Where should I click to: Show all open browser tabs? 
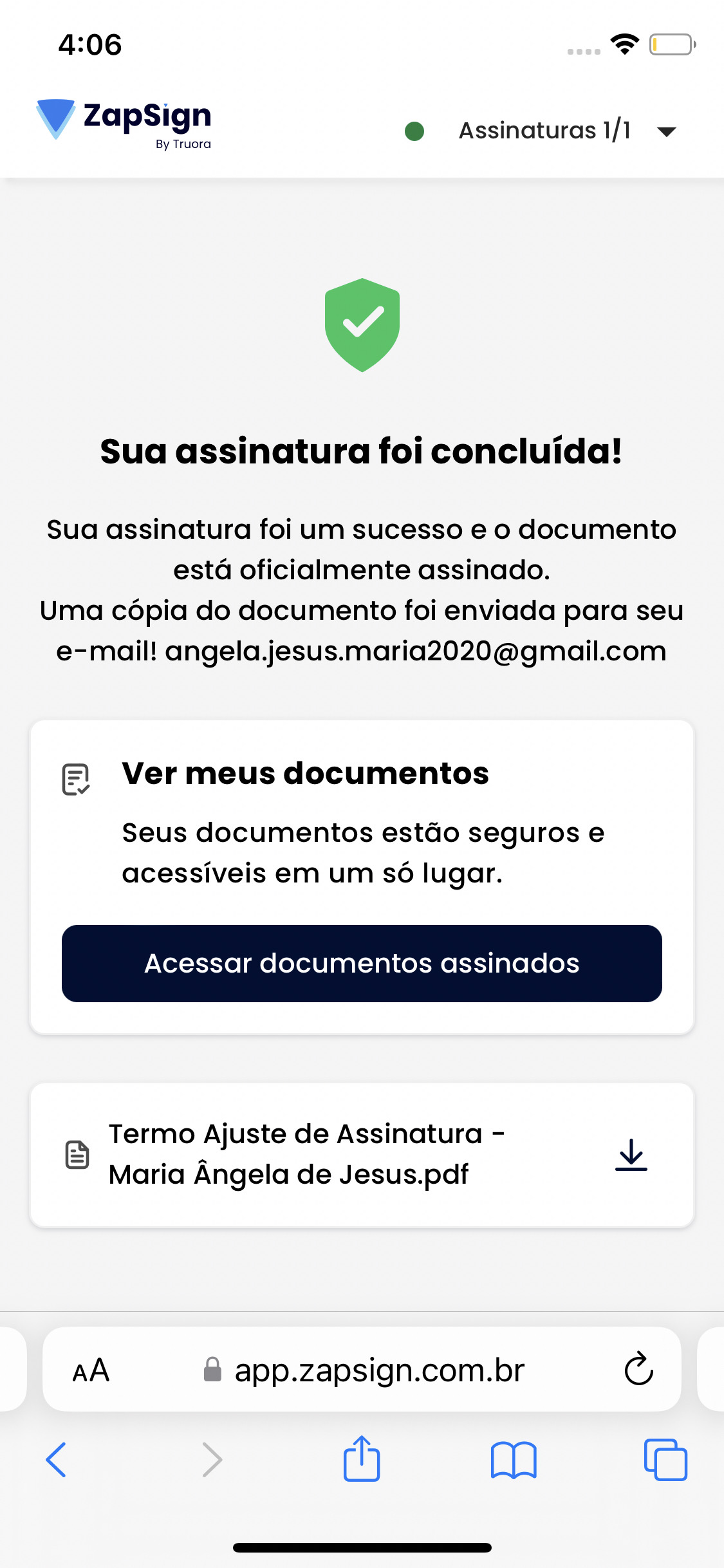[x=665, y=1459]
